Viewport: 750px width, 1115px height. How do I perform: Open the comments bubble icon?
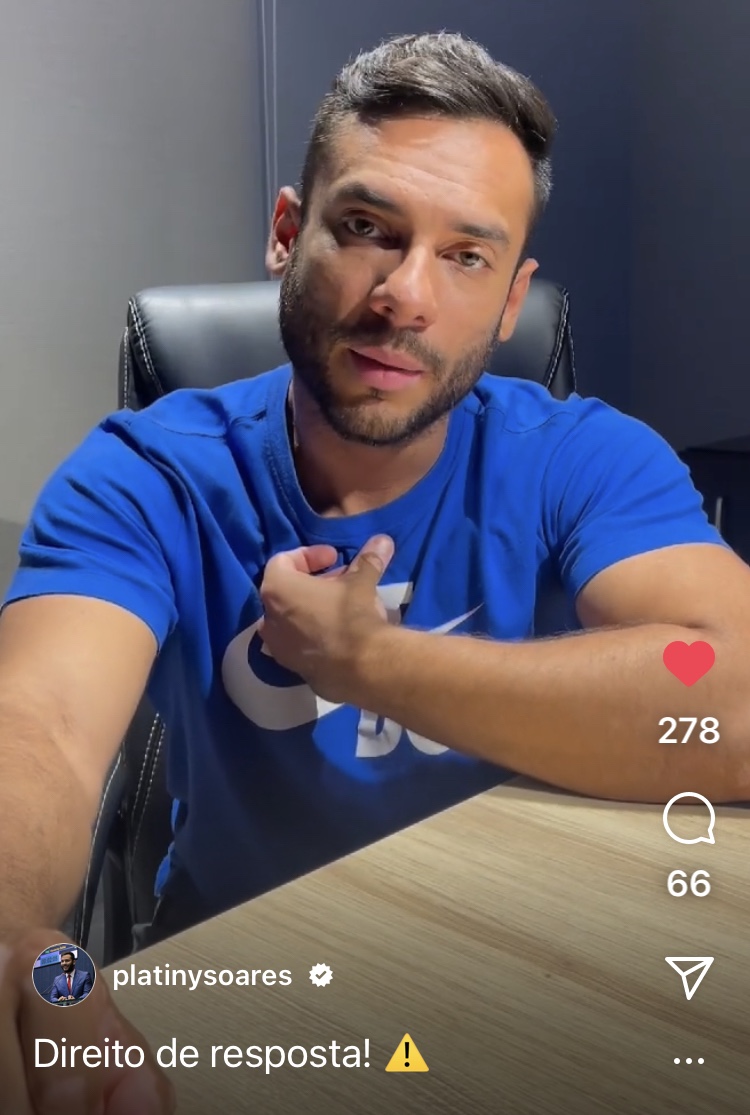click(x=689, y=818)
